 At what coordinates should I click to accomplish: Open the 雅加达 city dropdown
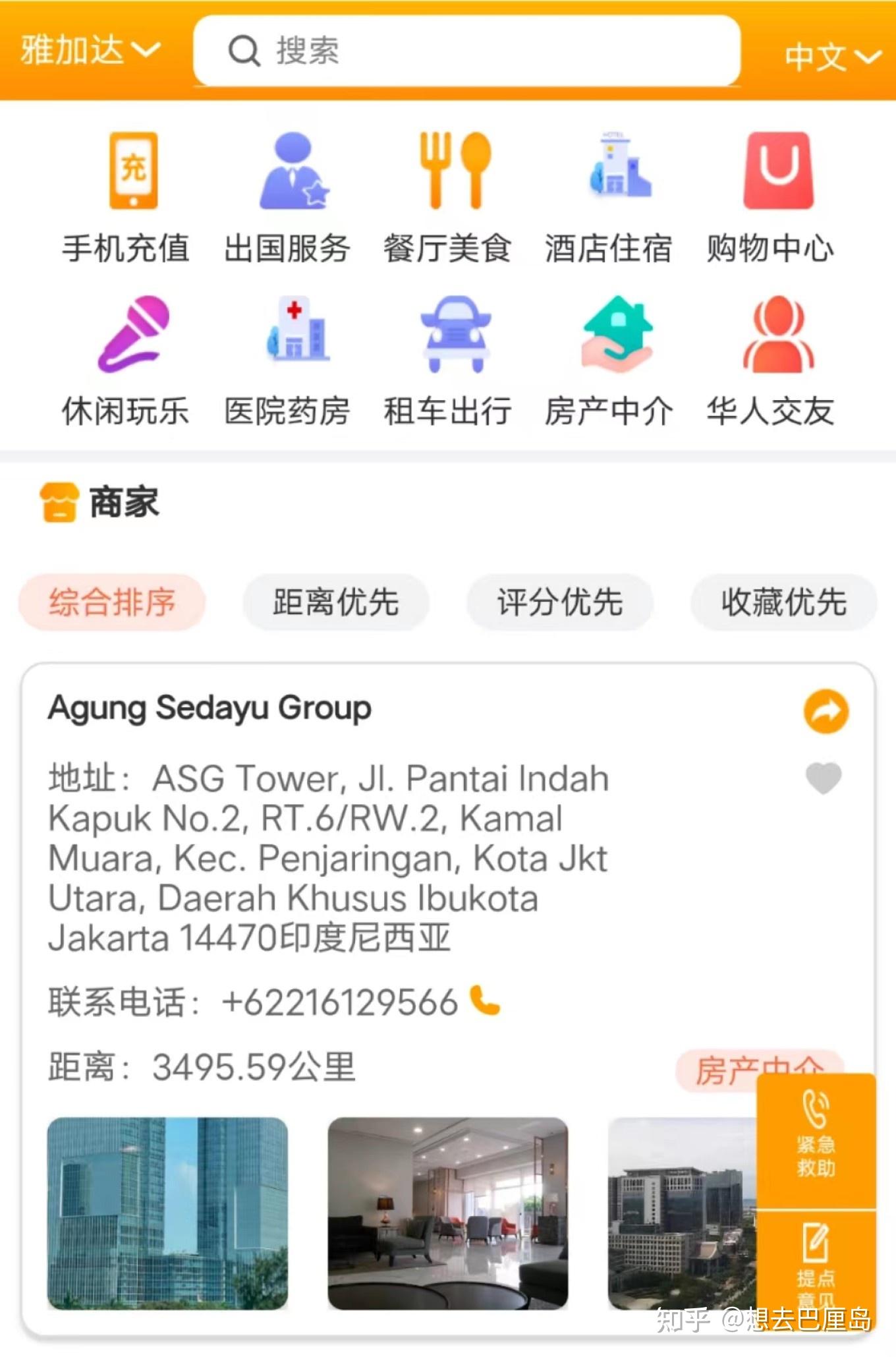(x=90, y=50)
